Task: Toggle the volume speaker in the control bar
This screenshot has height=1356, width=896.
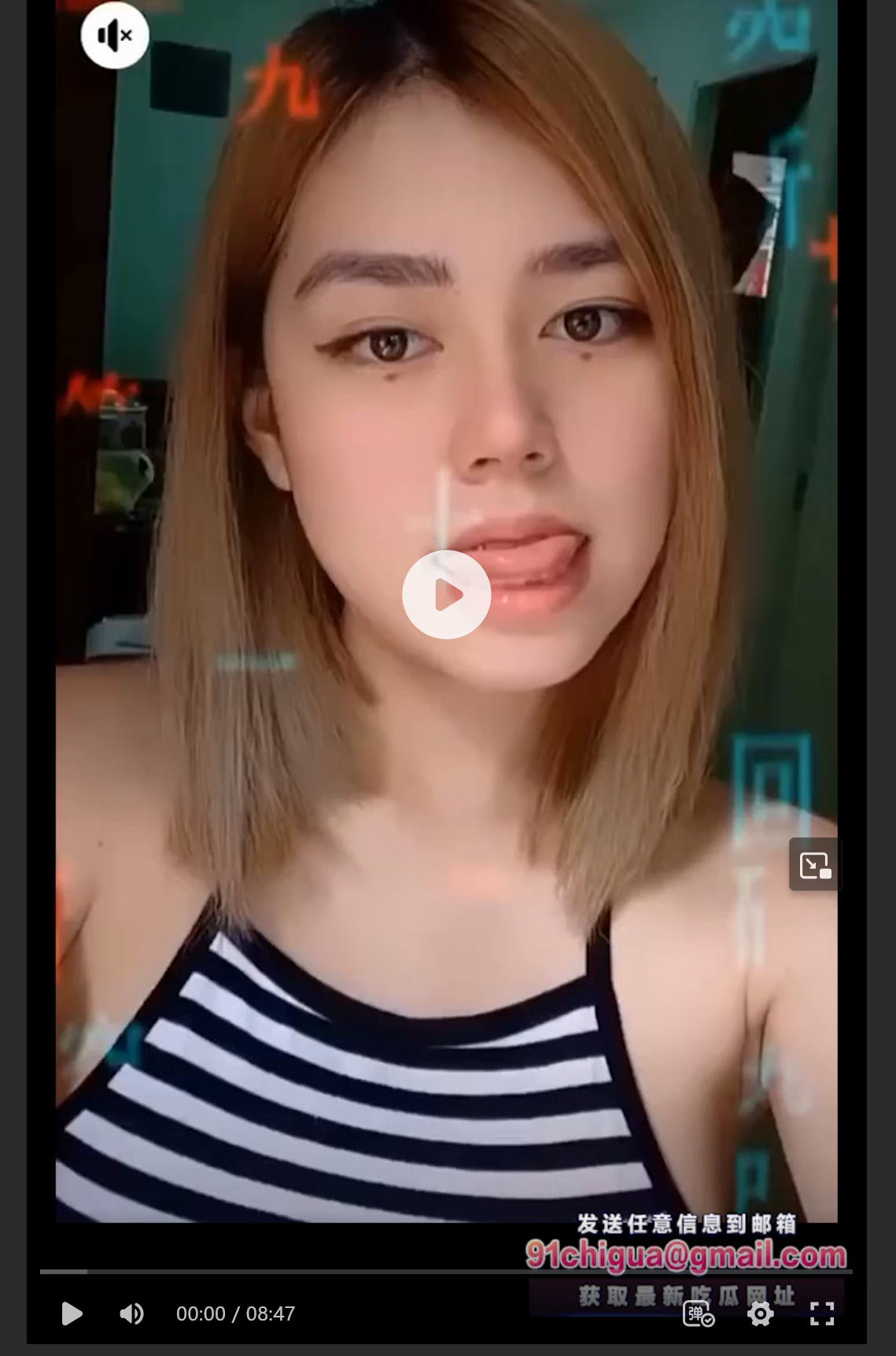Action: [131, 1314]
